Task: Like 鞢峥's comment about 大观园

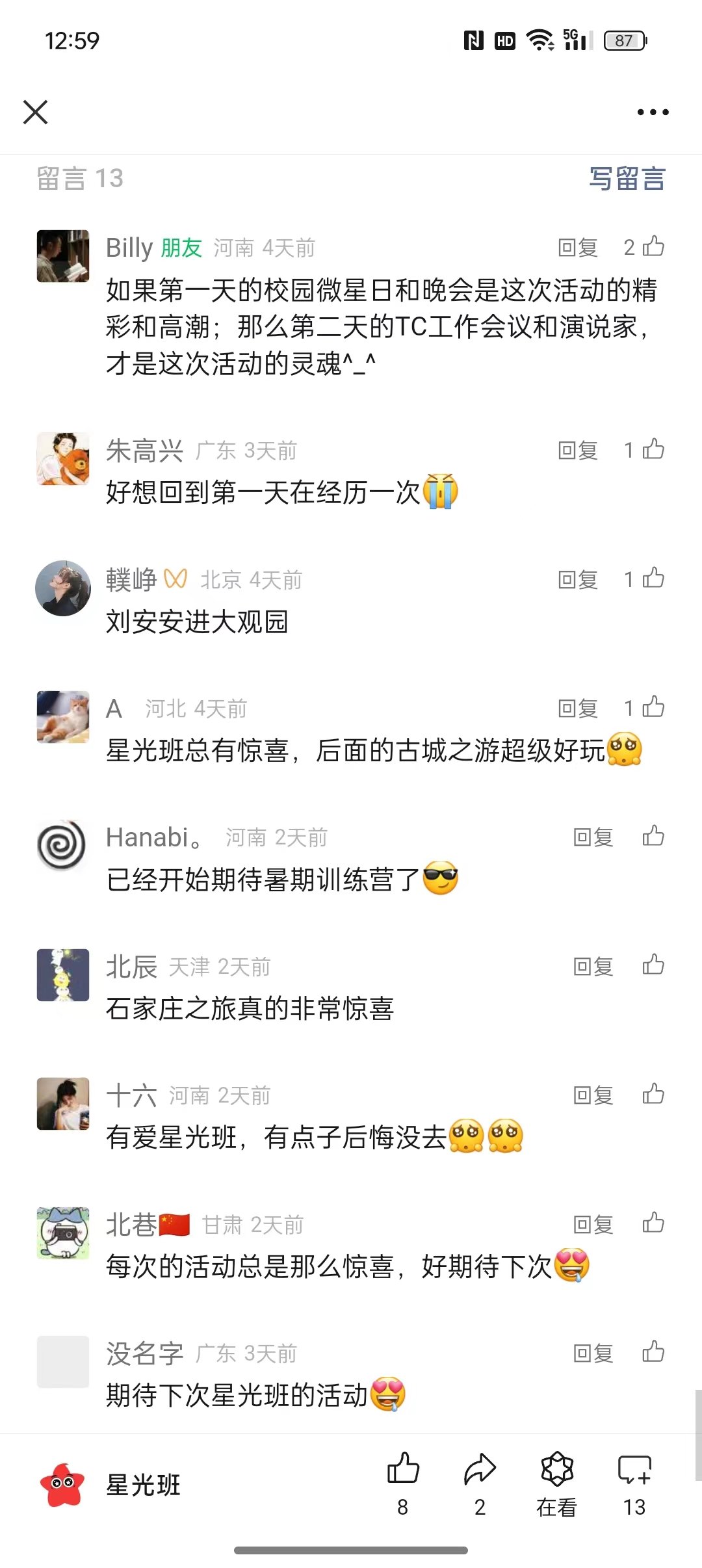Action: click(x=653, y=579)
